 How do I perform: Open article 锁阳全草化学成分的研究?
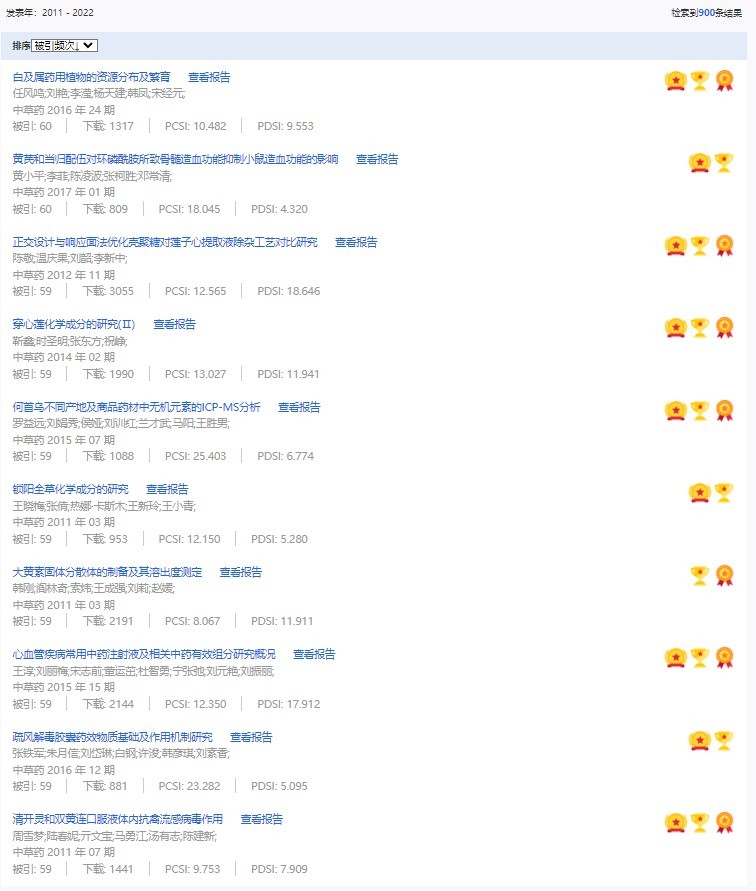70,489
